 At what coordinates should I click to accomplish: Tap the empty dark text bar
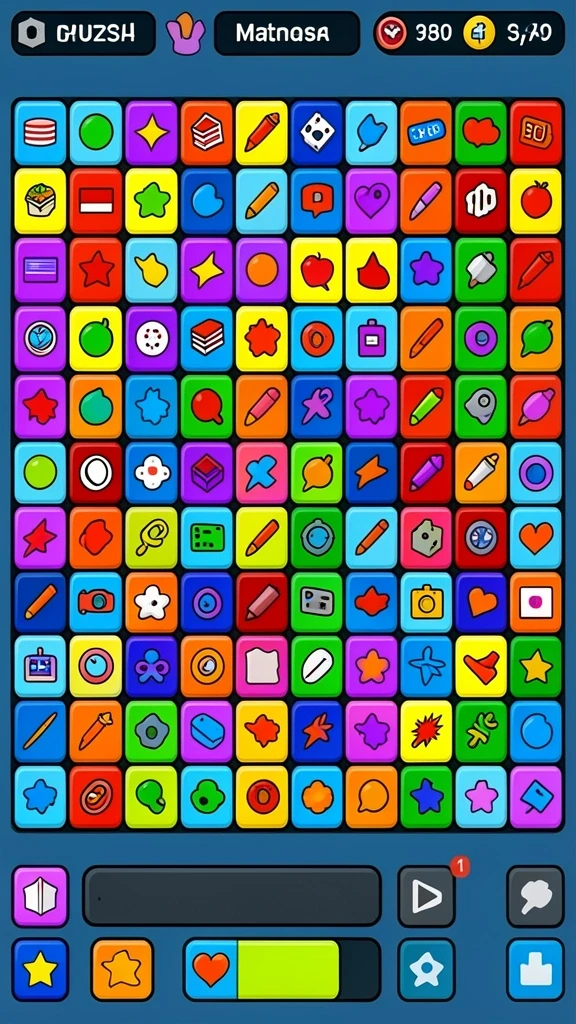point(232,896)
